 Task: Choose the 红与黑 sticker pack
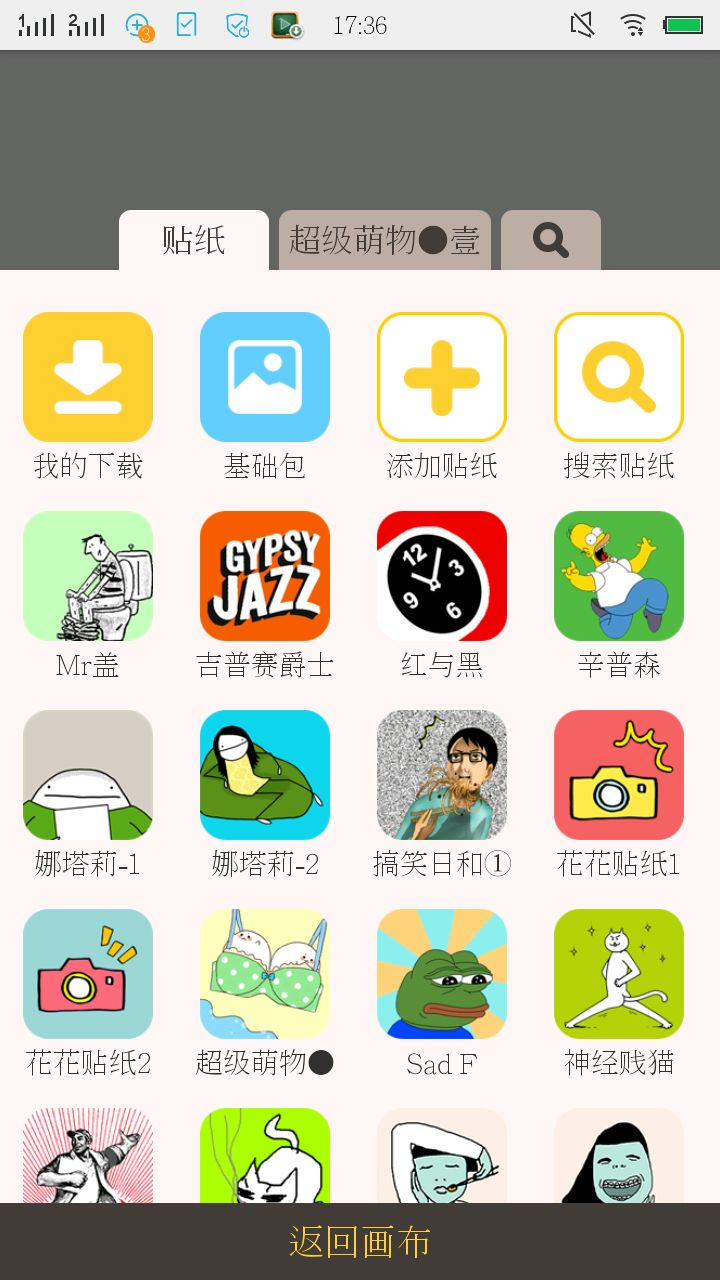[x=442, y=576]
